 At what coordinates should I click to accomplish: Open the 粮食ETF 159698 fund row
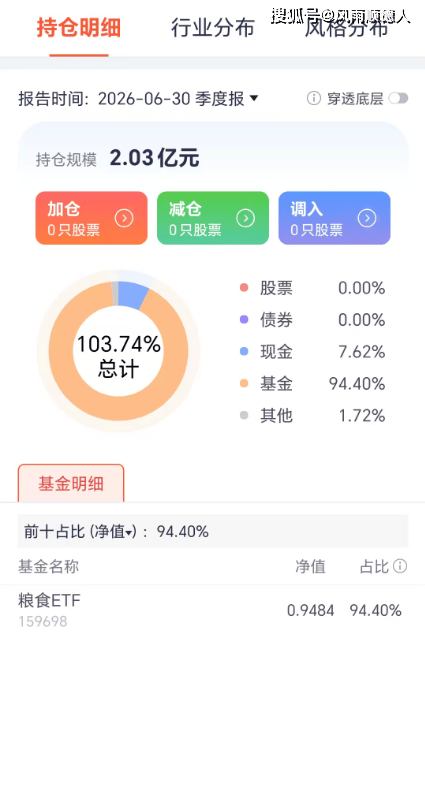[212, 611]
